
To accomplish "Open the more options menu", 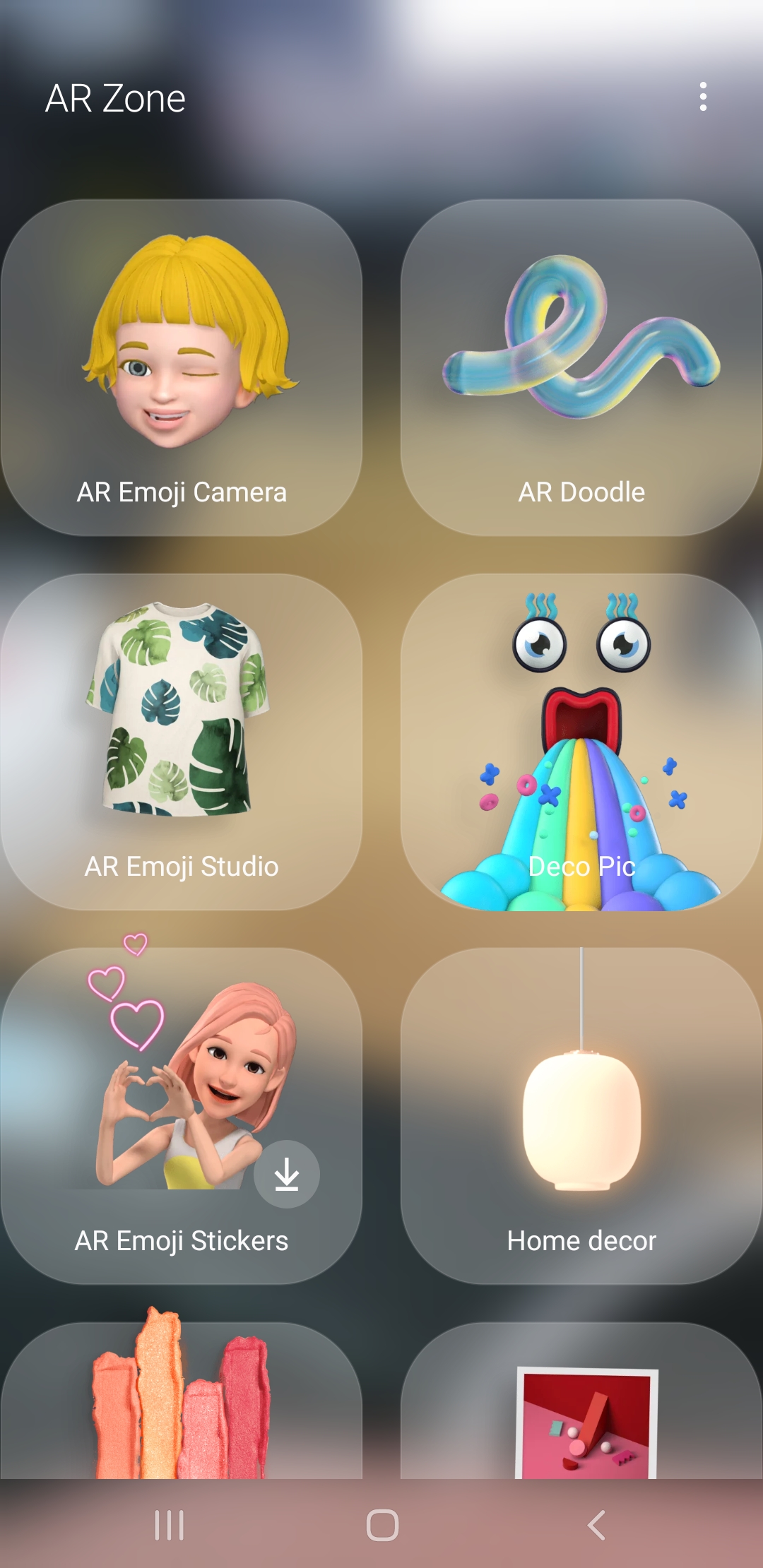I will click(702, 97).
